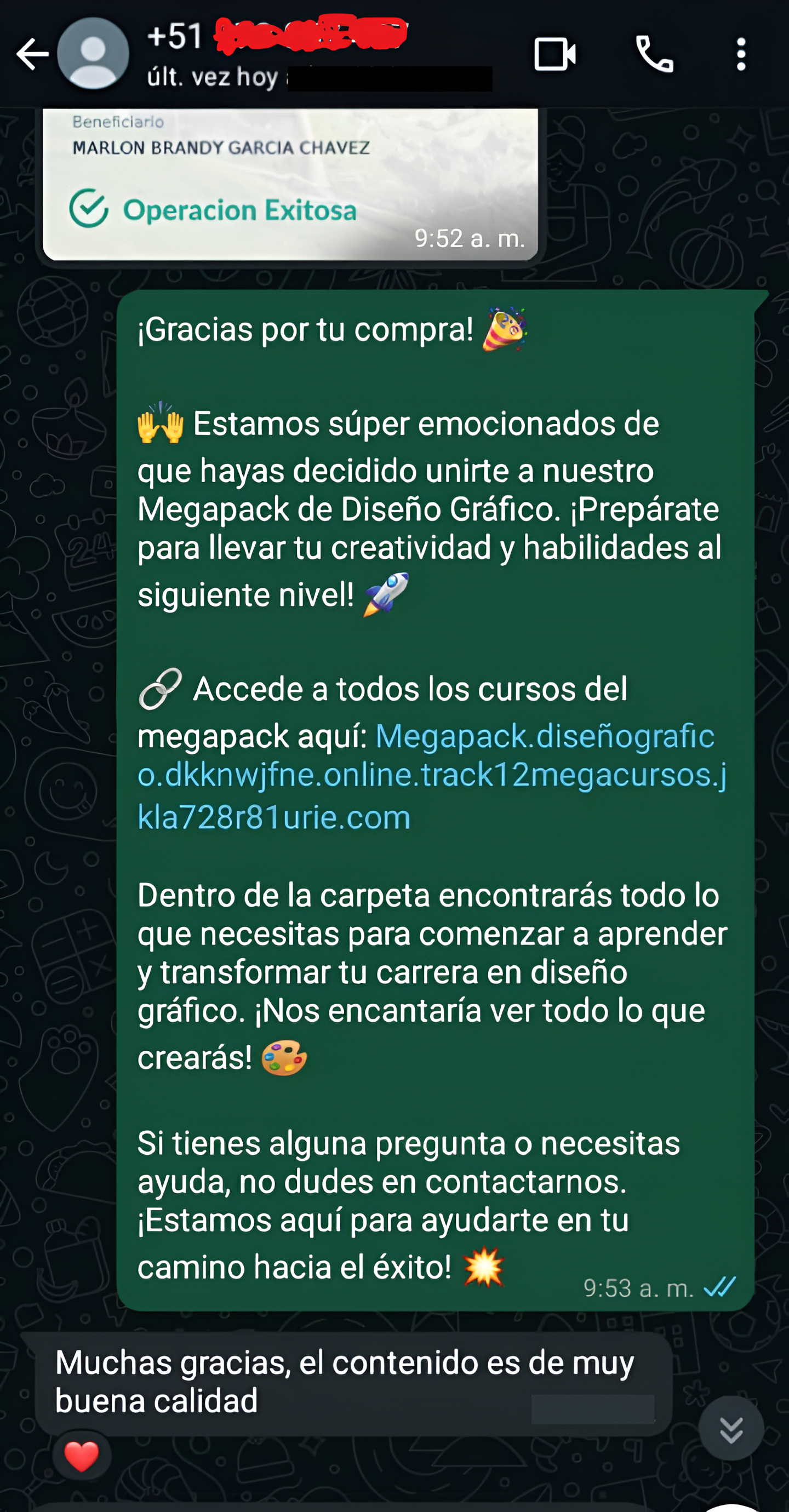Open the overflow menu
Screen dimensions: 789x1512
741,55
